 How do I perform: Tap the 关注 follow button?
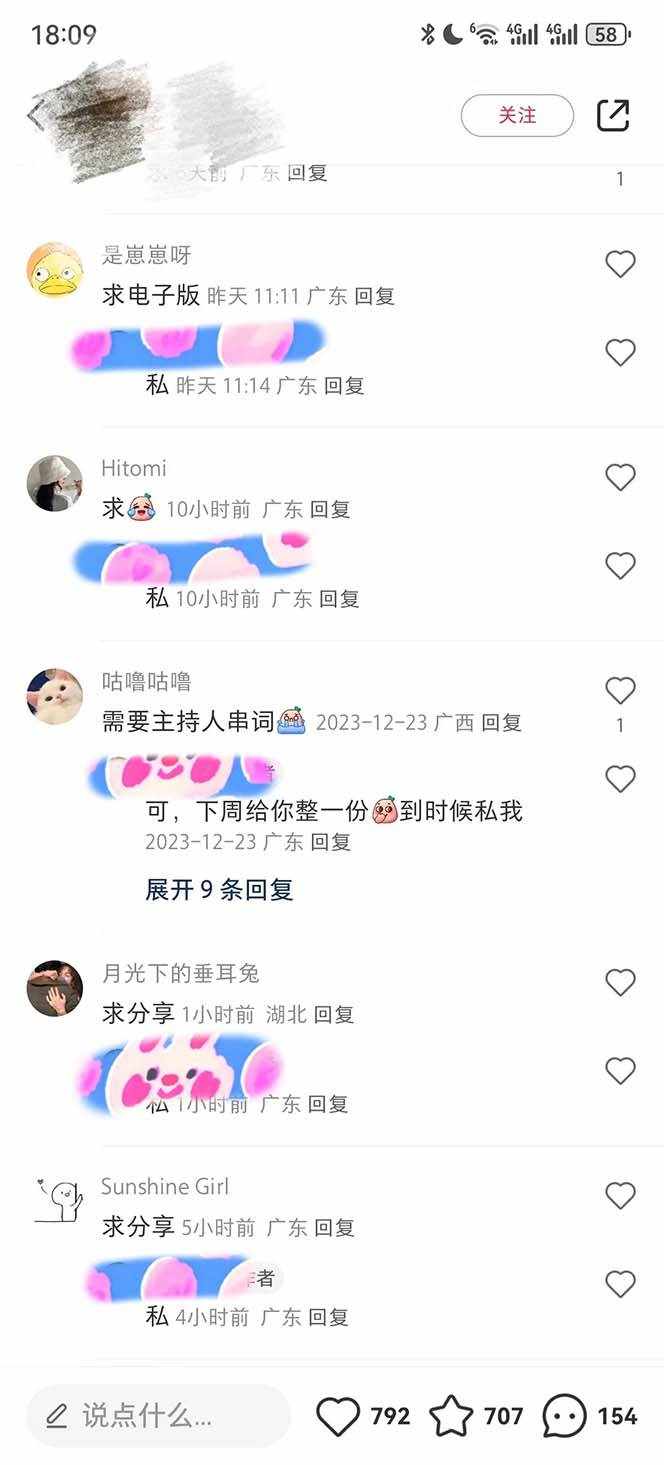pyautogui.click(x=517, y=116)
